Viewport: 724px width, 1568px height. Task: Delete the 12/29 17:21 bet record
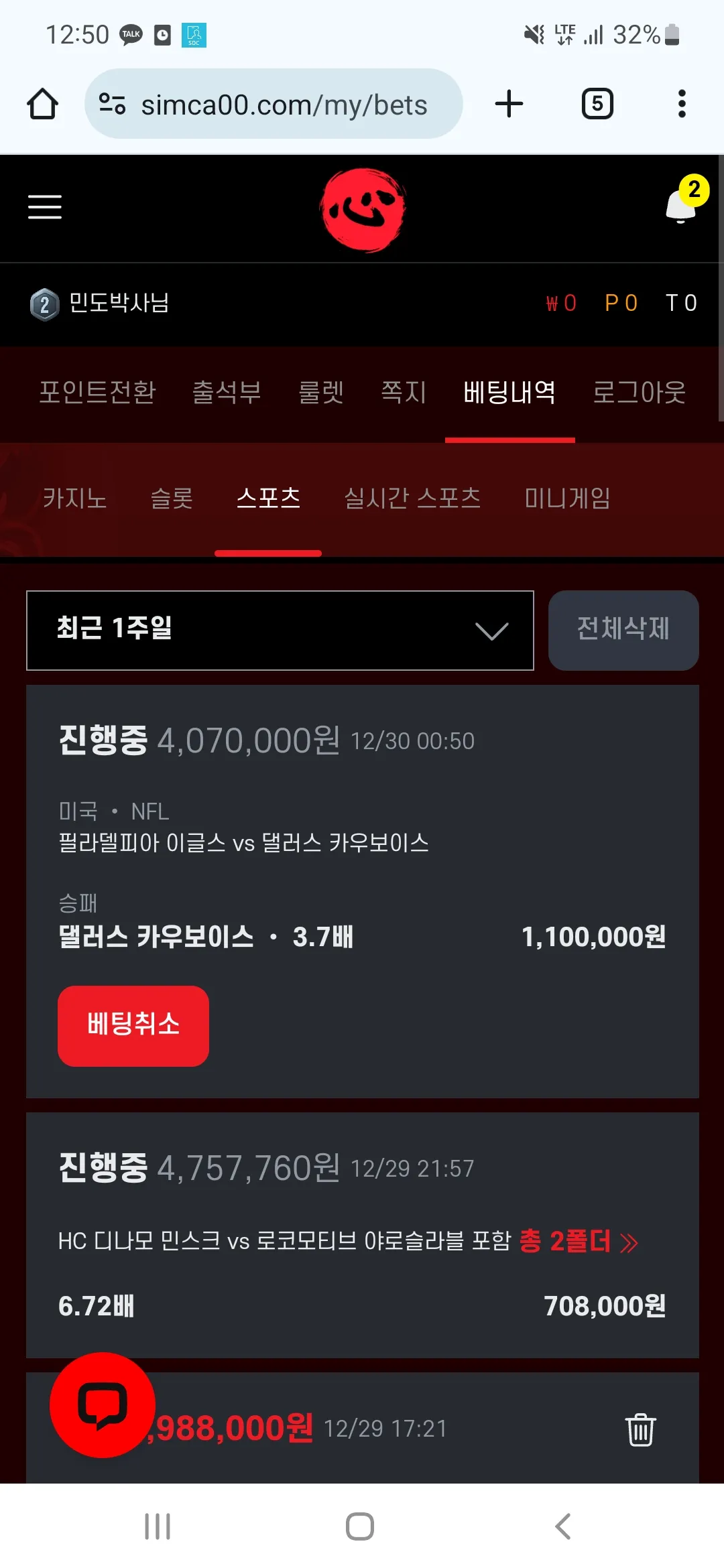(640, 1429)
